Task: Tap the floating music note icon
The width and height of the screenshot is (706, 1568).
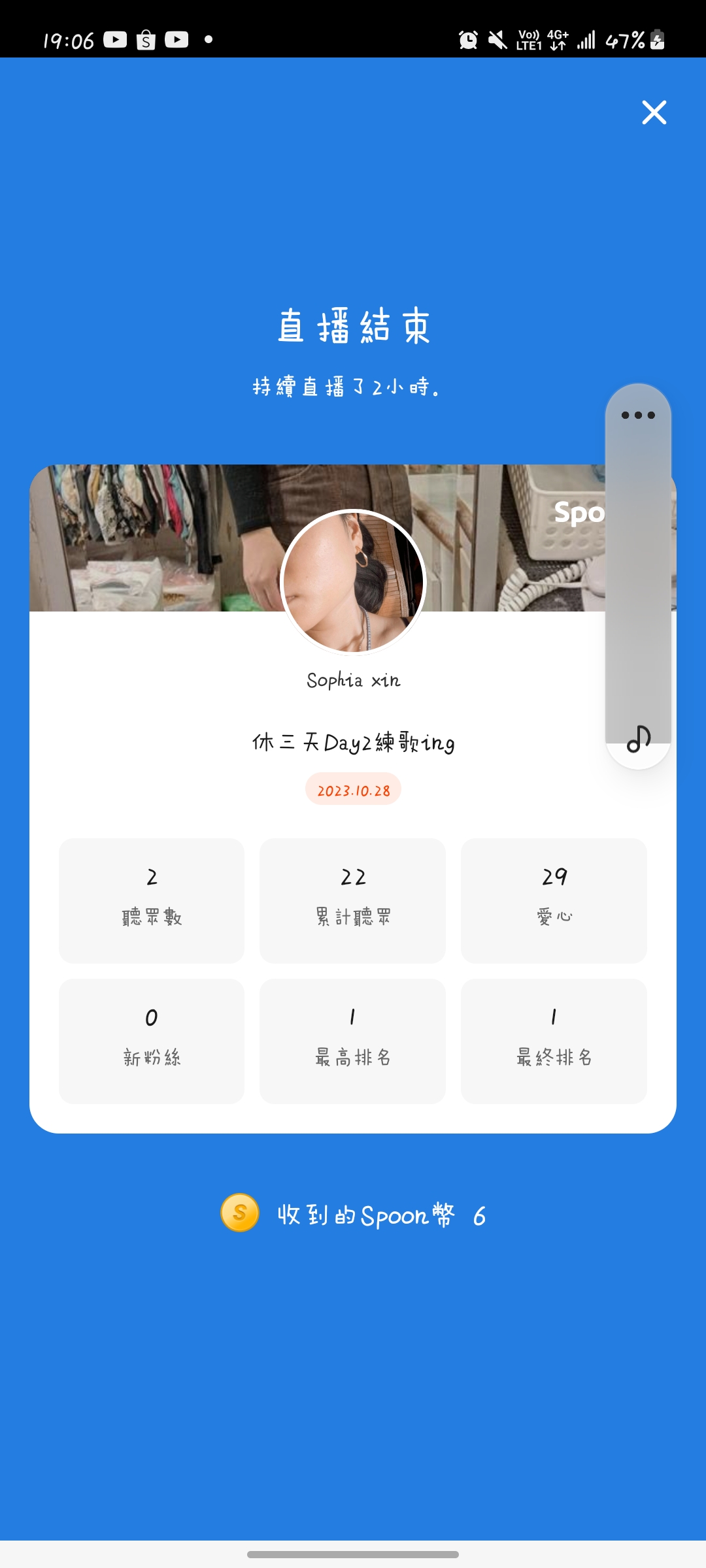Action: coord(639,740)
